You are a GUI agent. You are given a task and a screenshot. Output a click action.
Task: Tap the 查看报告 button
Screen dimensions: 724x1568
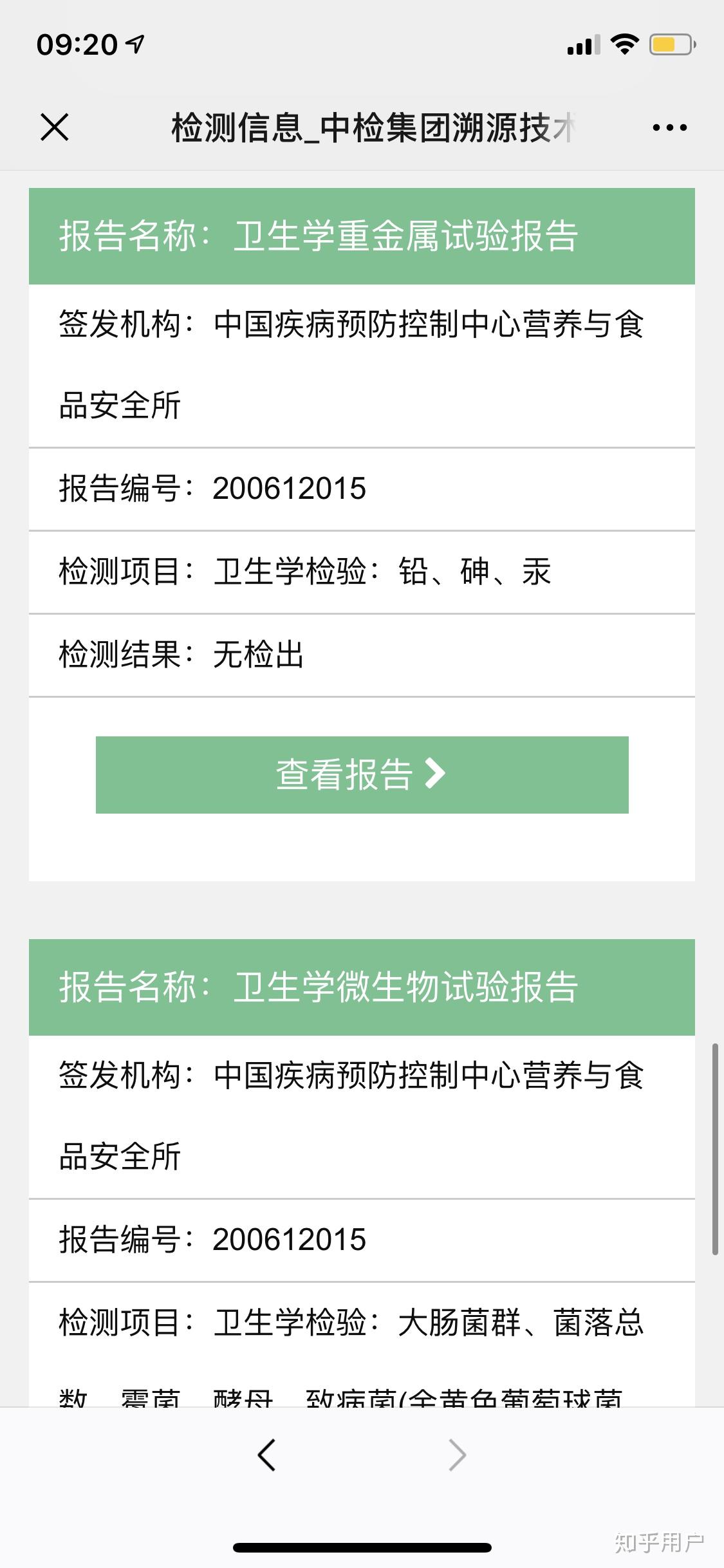[362, 777]
